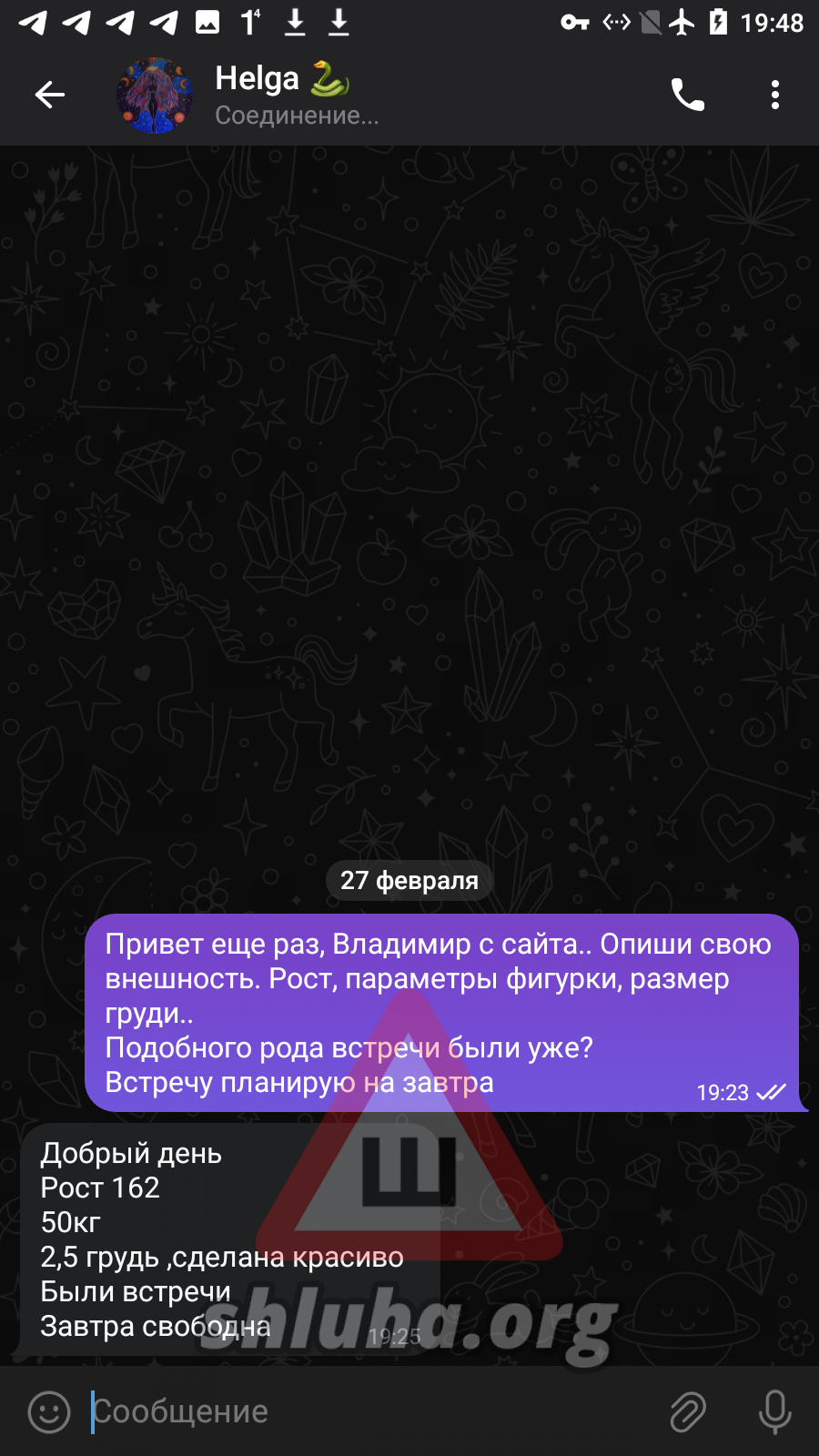Tap the microphone to record voice
This screenshot has width=819, height=1456.
click(774, 1411)
